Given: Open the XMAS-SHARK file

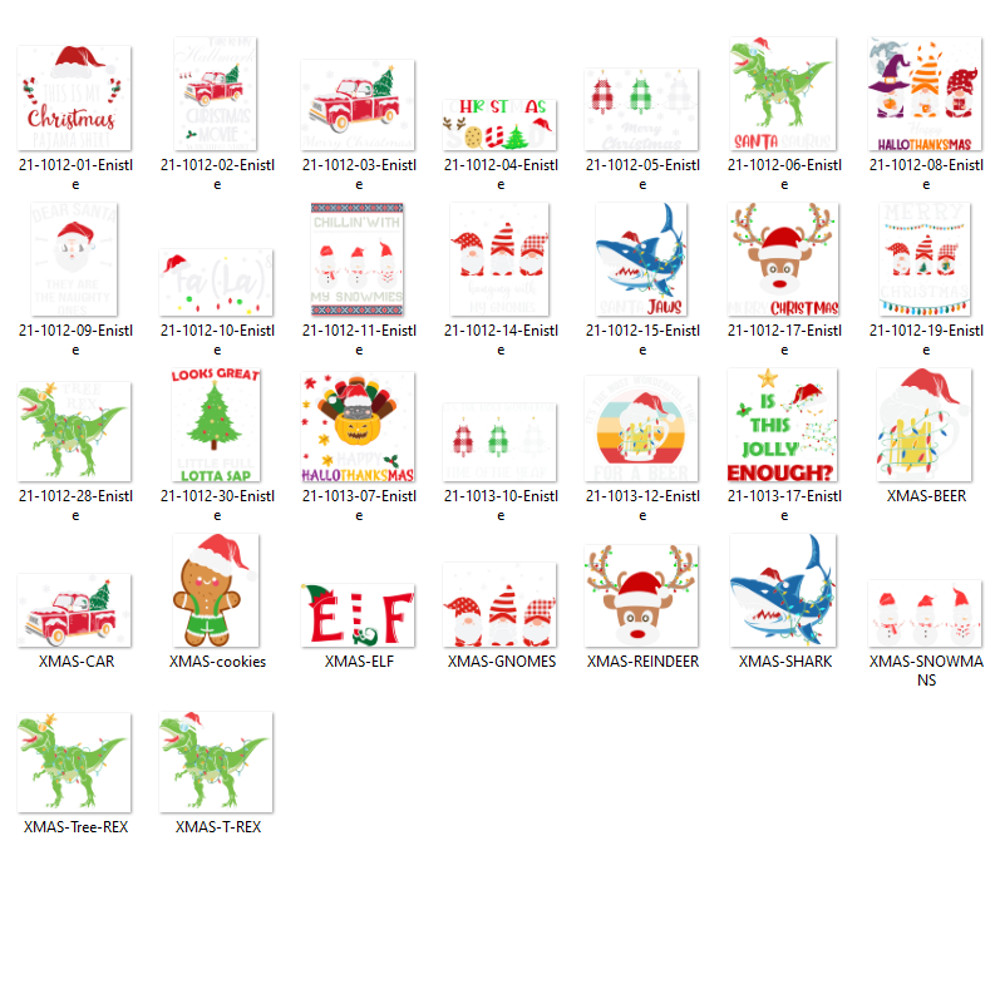Looking at the screenshot, I should pyautogui.click(x=783, y=591).
